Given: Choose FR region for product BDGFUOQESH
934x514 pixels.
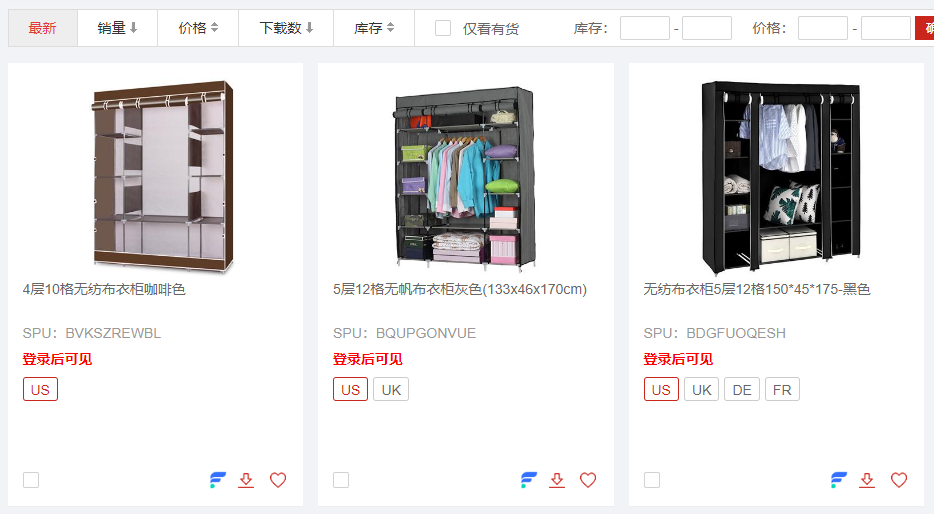Looking at the screenshot, I should pyautogui.click(x=782, y=390).
